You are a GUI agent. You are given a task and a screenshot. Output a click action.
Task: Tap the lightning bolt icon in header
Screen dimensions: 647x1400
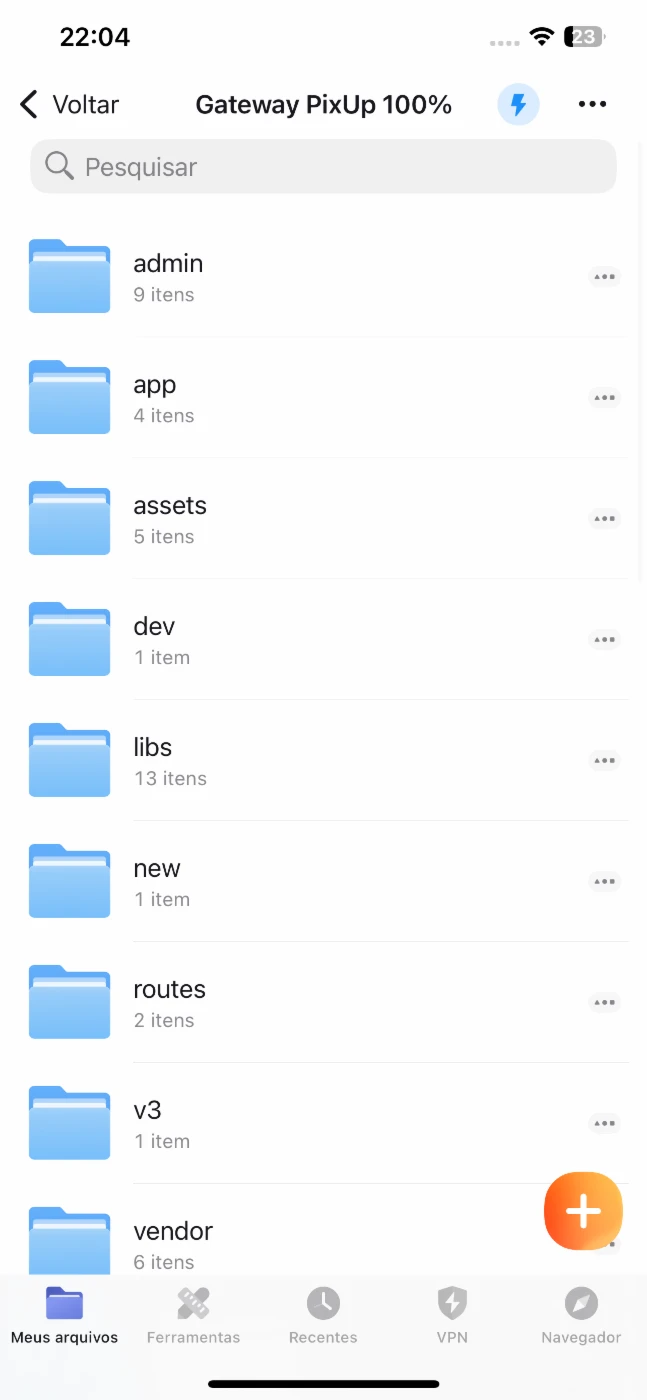pyautogui.click(x=518, y=104)
